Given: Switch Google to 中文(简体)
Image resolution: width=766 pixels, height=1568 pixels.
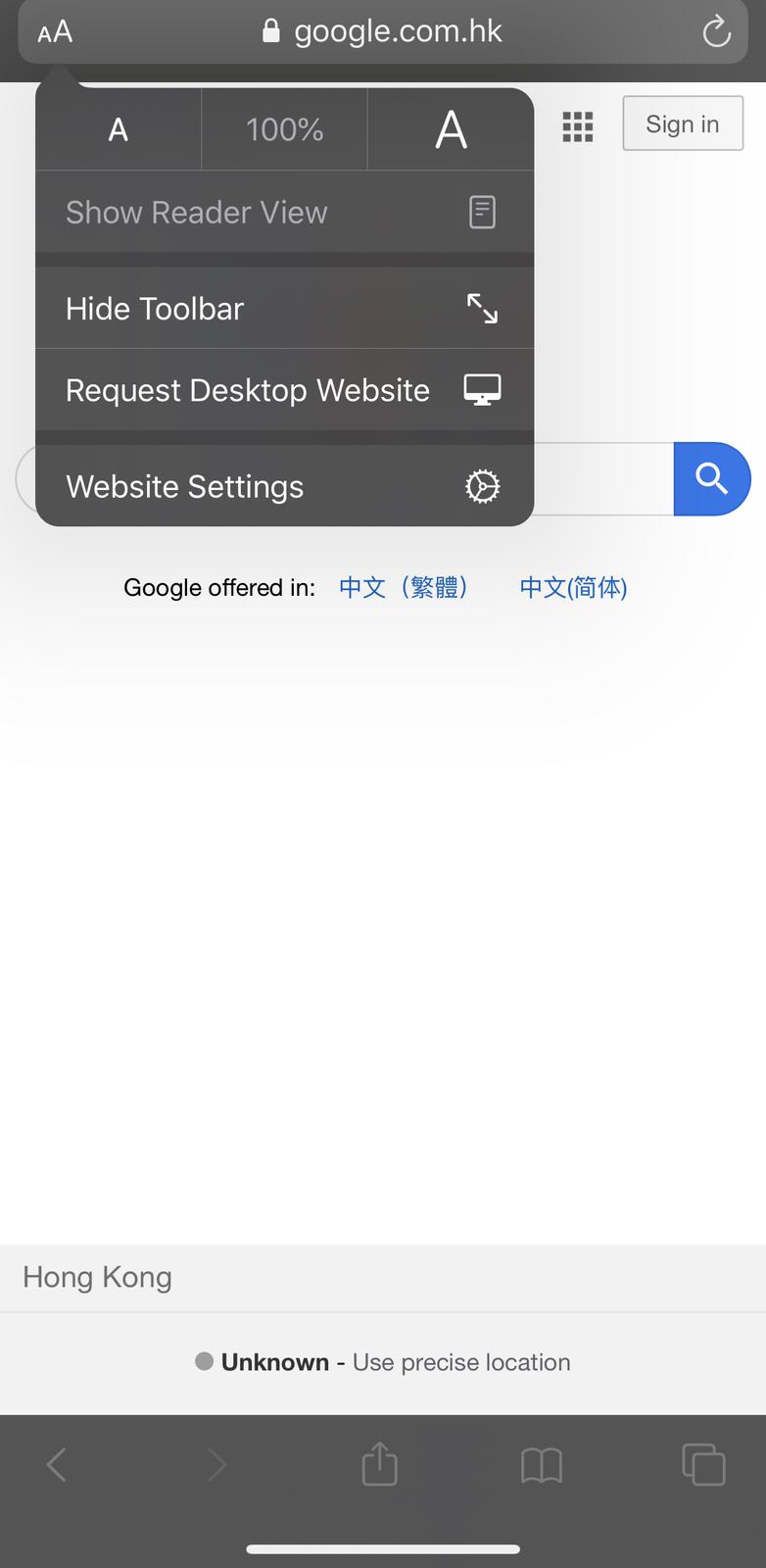Looking at the screenshot, I should (x=573, y=587).
